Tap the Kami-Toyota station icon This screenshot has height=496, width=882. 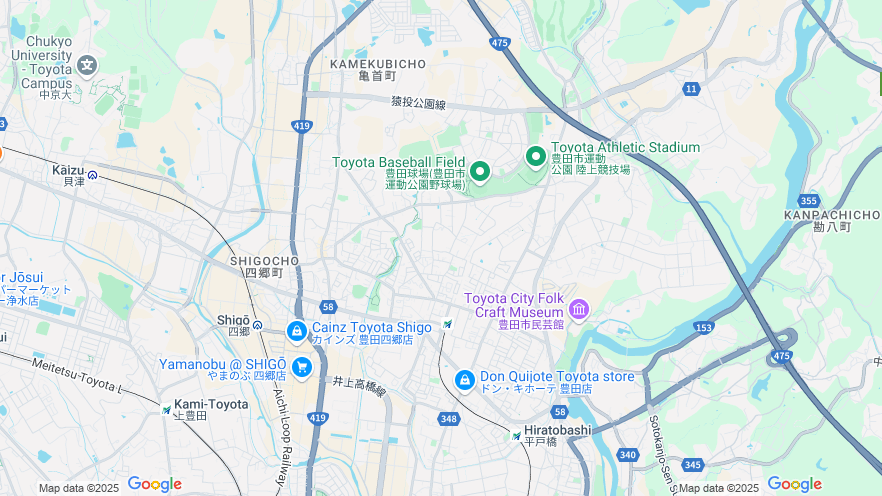click(166, 409)
